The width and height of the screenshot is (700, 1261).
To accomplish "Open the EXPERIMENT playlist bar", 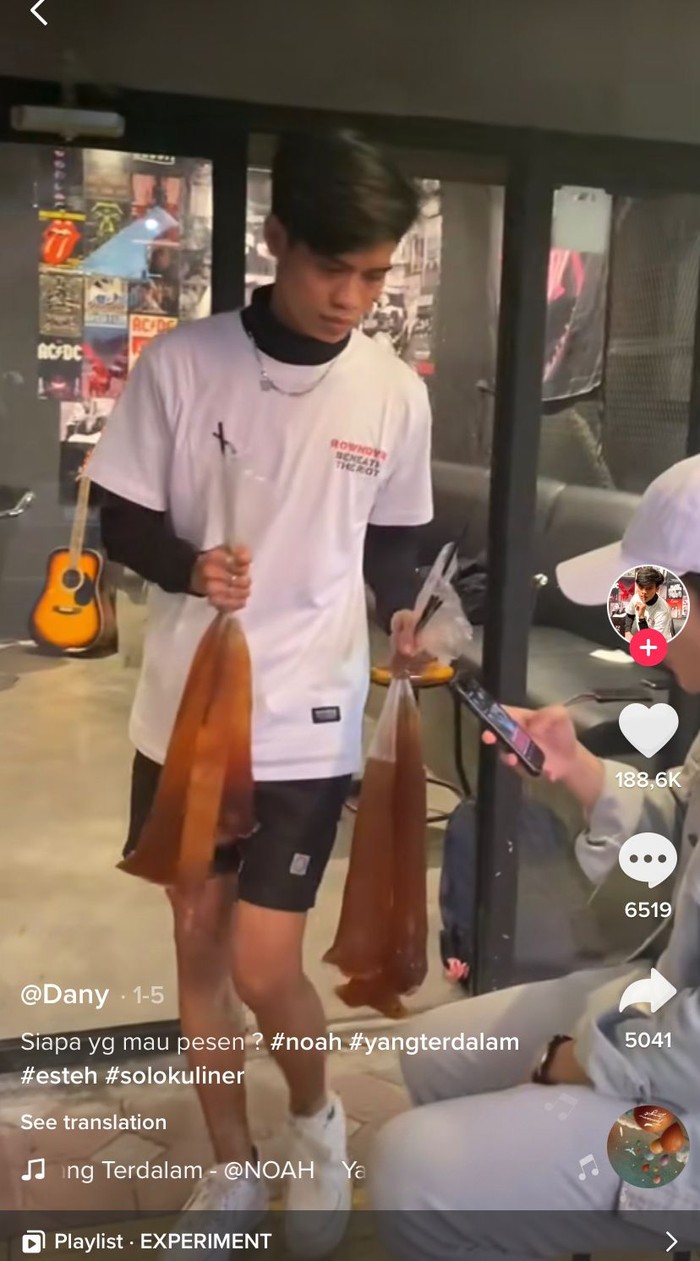I will (x=350, y=1241).
